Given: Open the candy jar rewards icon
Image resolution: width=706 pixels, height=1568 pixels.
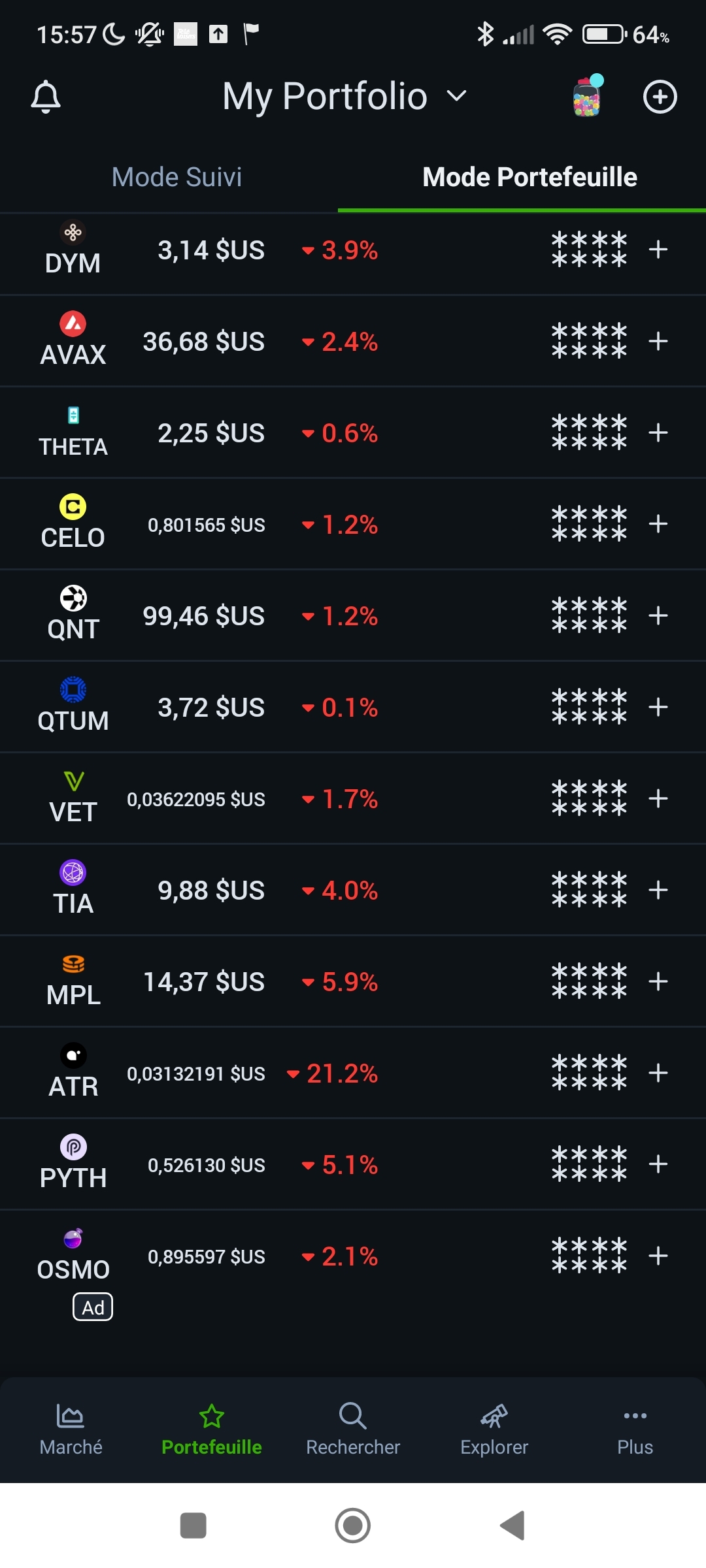Looking at the screenshot, I should (587, 97).
